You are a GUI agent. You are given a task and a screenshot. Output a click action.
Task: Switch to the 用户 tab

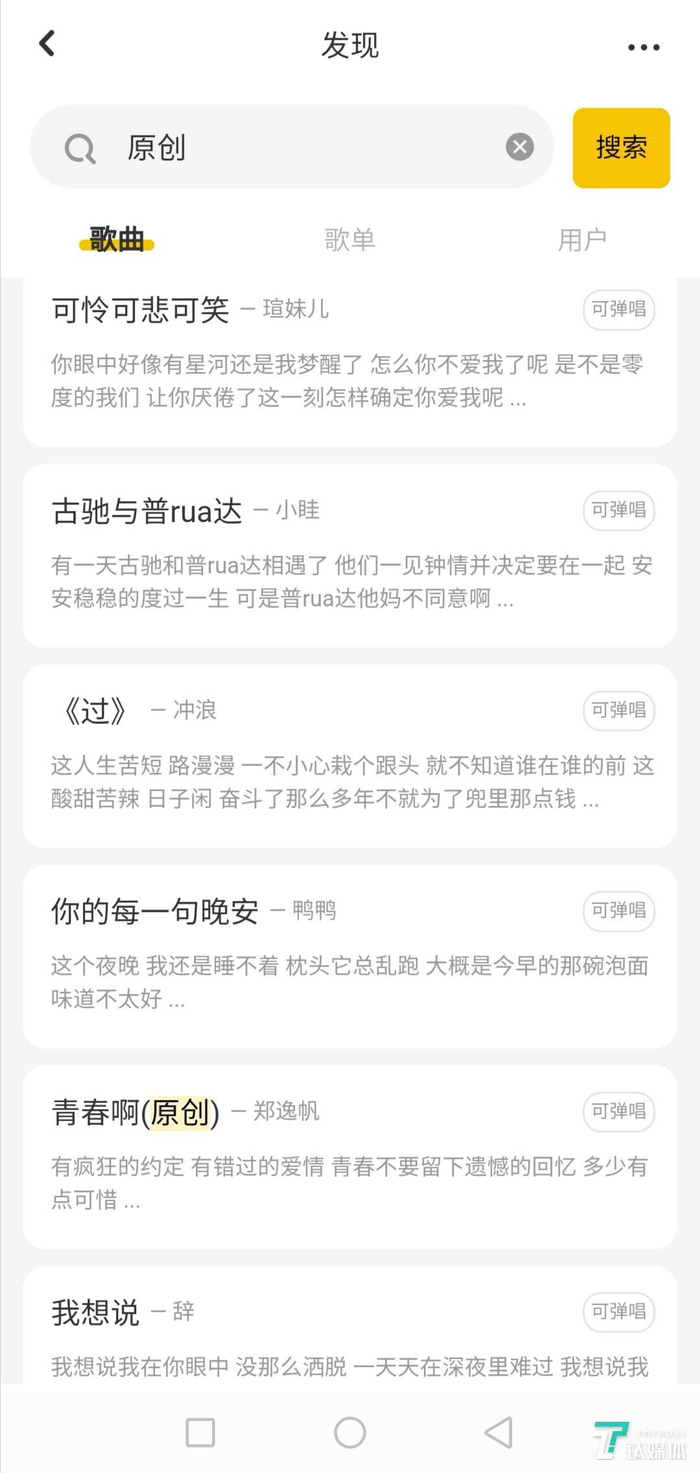point(582,239)
